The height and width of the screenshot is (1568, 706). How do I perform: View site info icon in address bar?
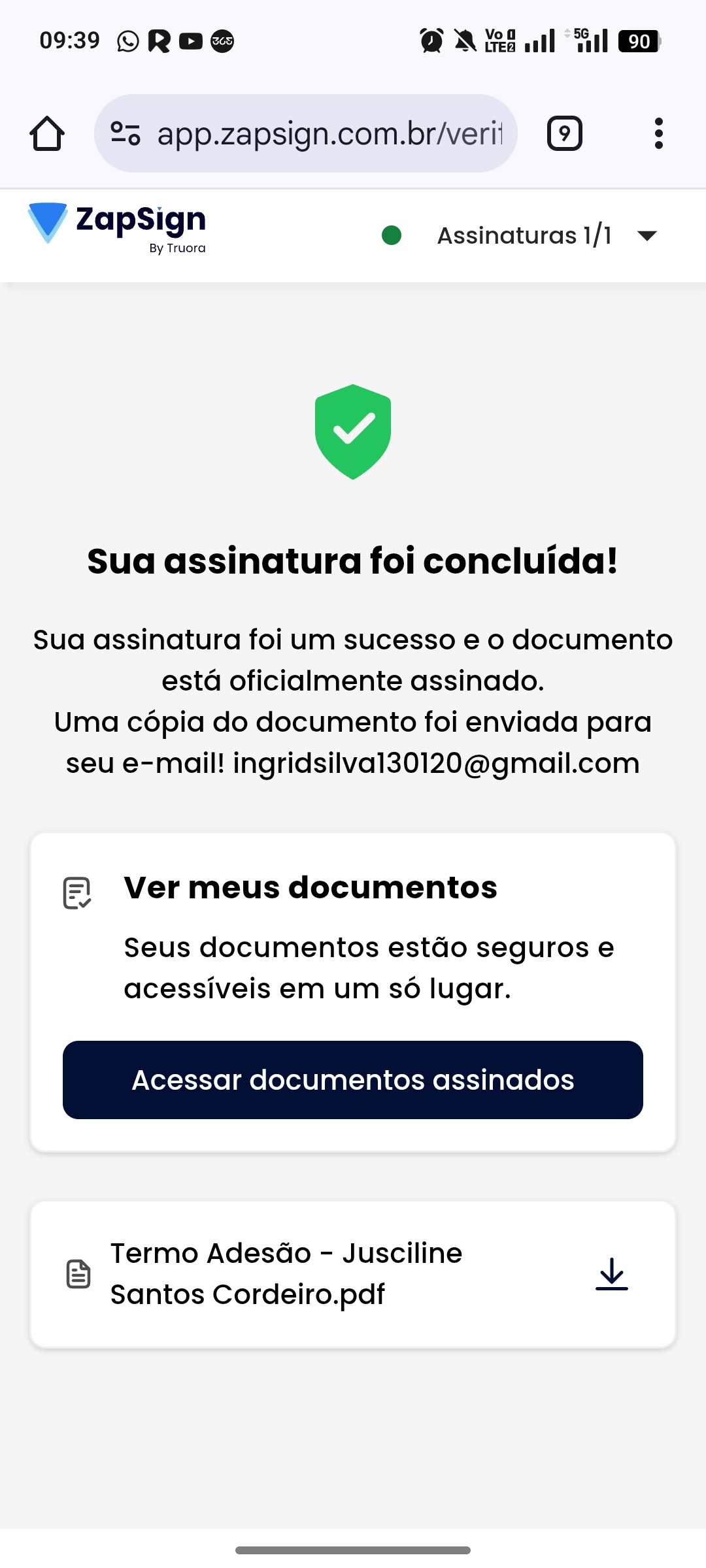[x=126, y=134]
